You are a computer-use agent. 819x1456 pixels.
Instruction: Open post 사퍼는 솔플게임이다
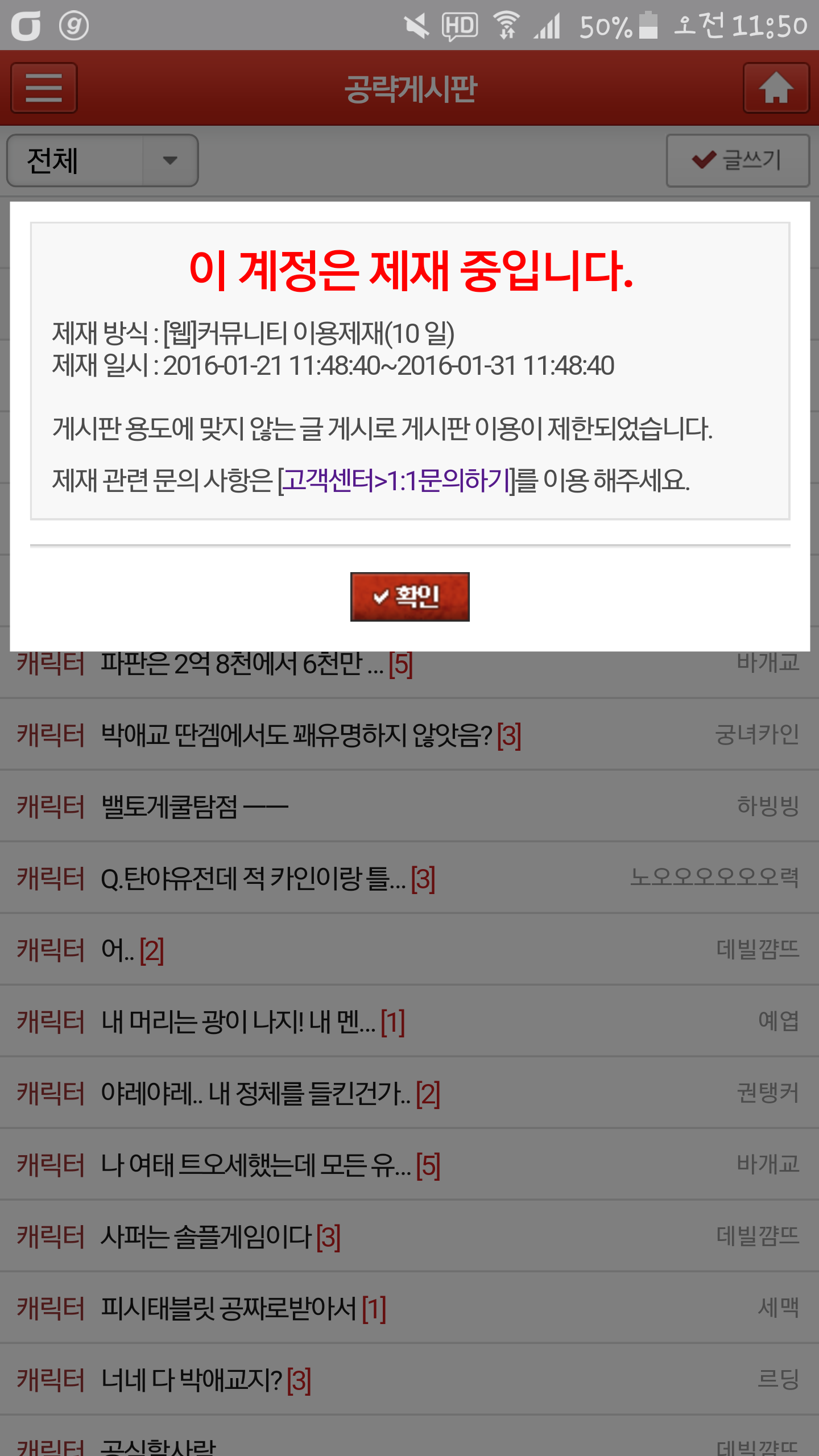pos(206,1236)
